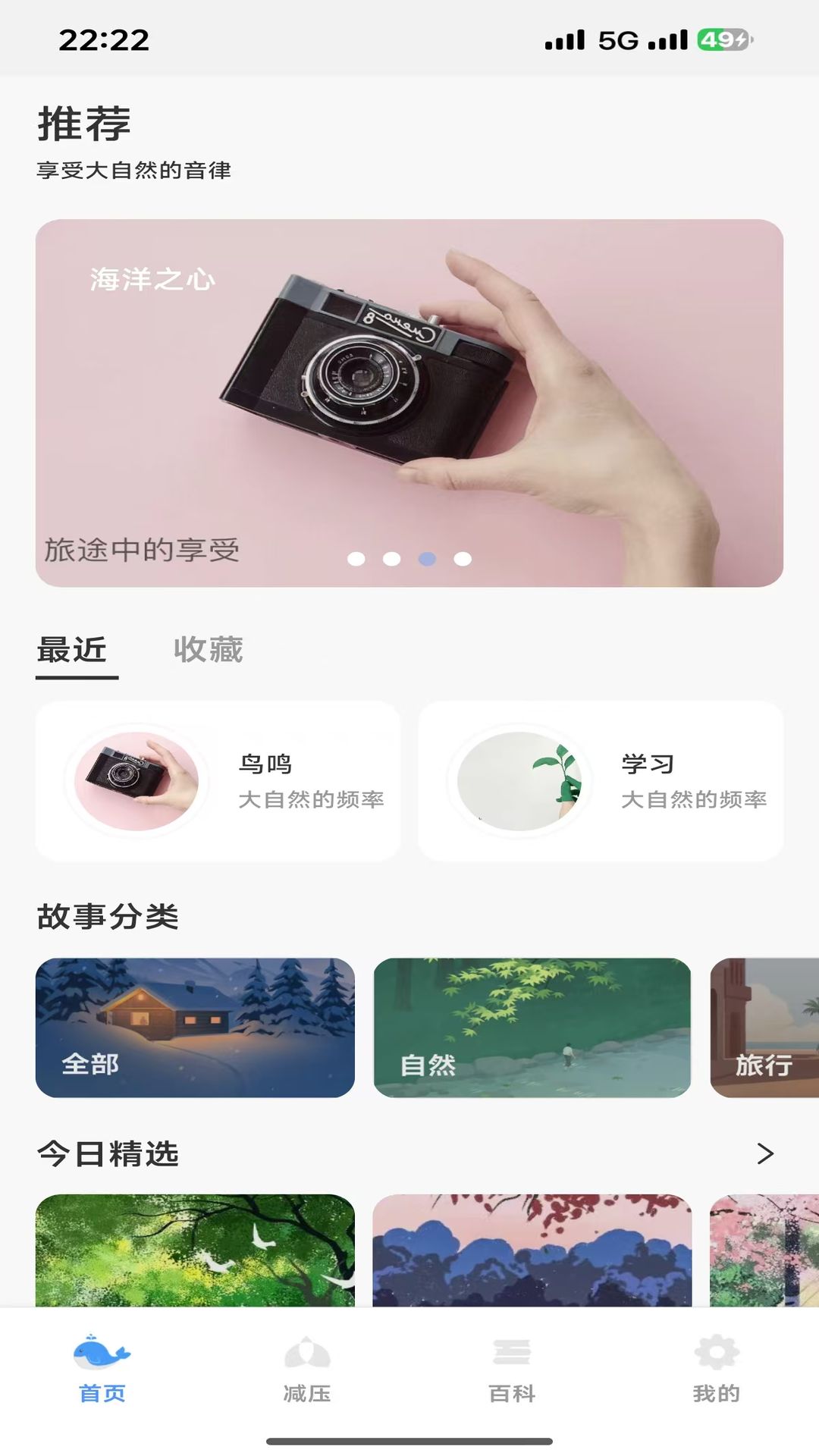Select the first carousel dot
The height and width of the screenshot is (1456, 819).
356,559
